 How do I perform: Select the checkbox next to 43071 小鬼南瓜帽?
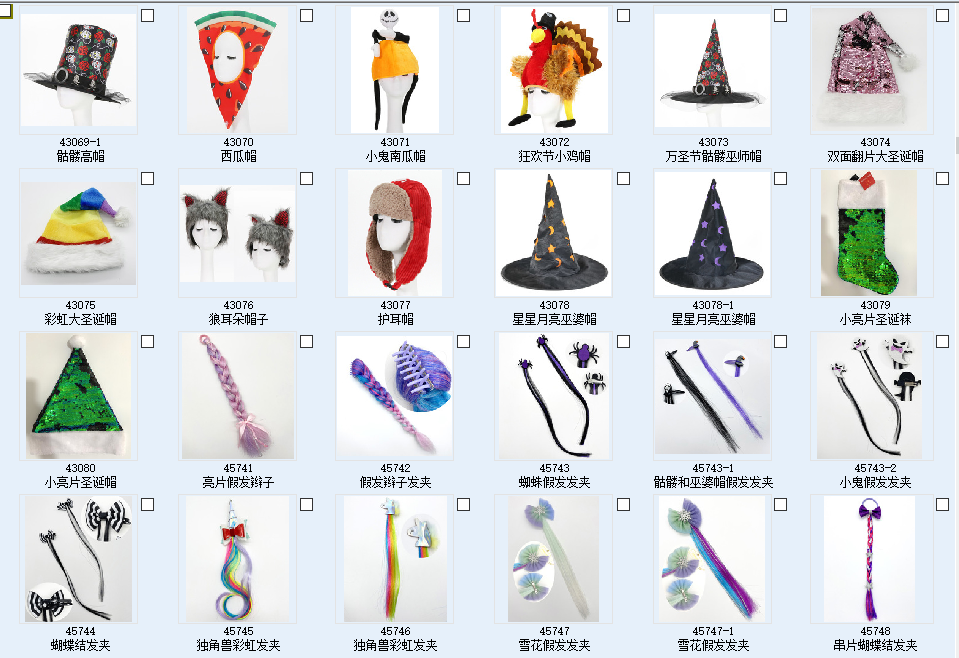pyautogui.click(x=463, y=16)
